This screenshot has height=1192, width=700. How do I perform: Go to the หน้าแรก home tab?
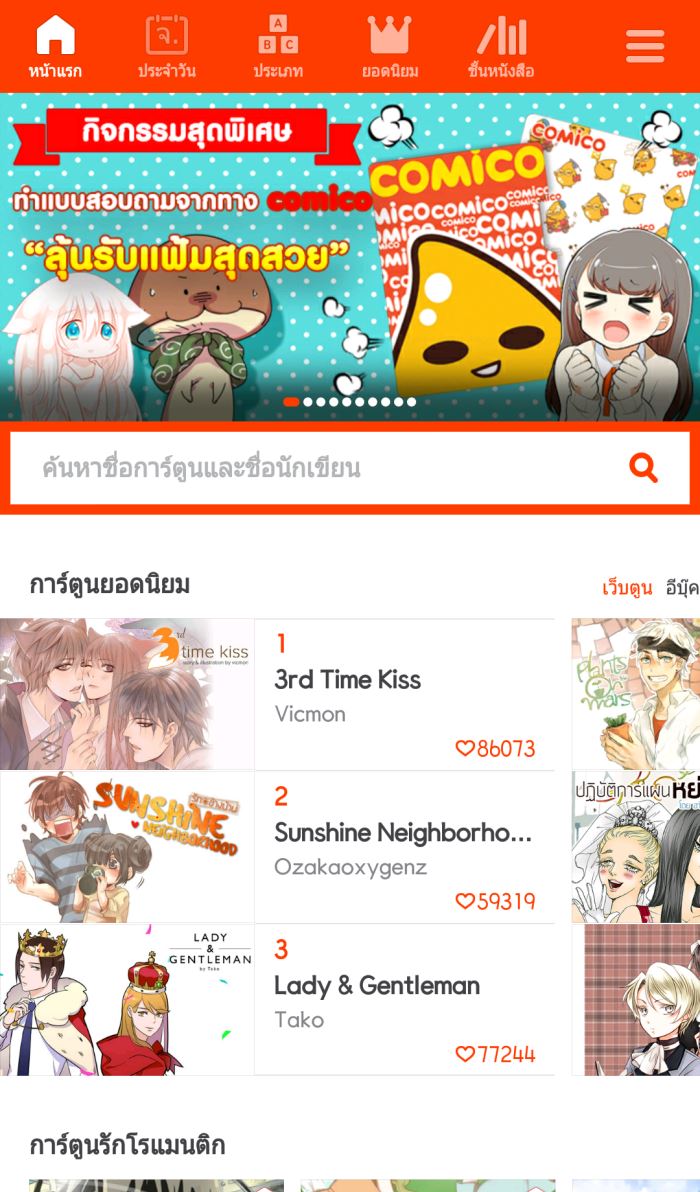pyautogui.click(x=55, y=47)
